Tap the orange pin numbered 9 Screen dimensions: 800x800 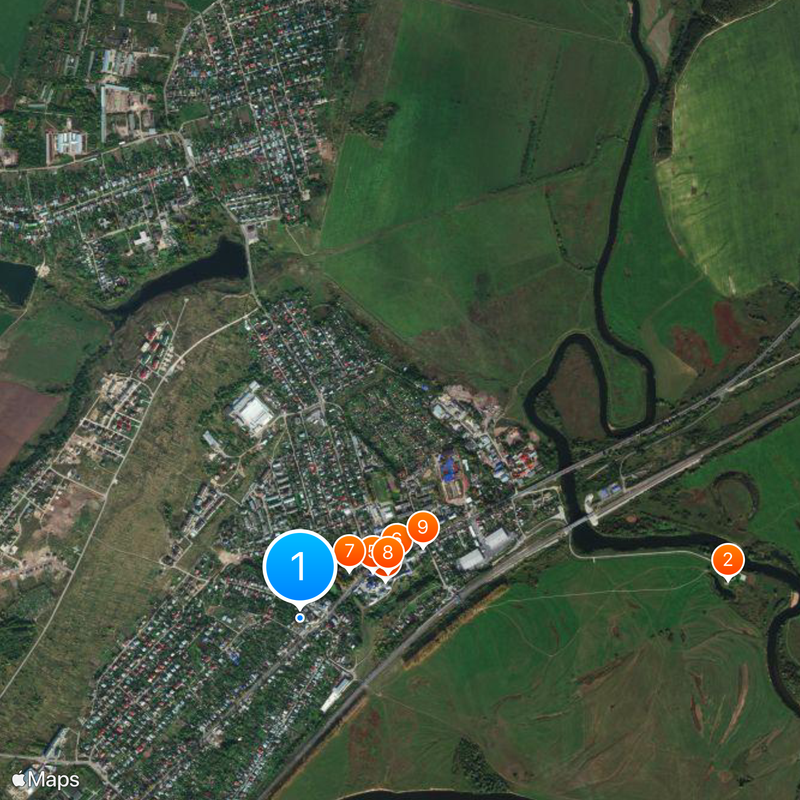(423, 526)
